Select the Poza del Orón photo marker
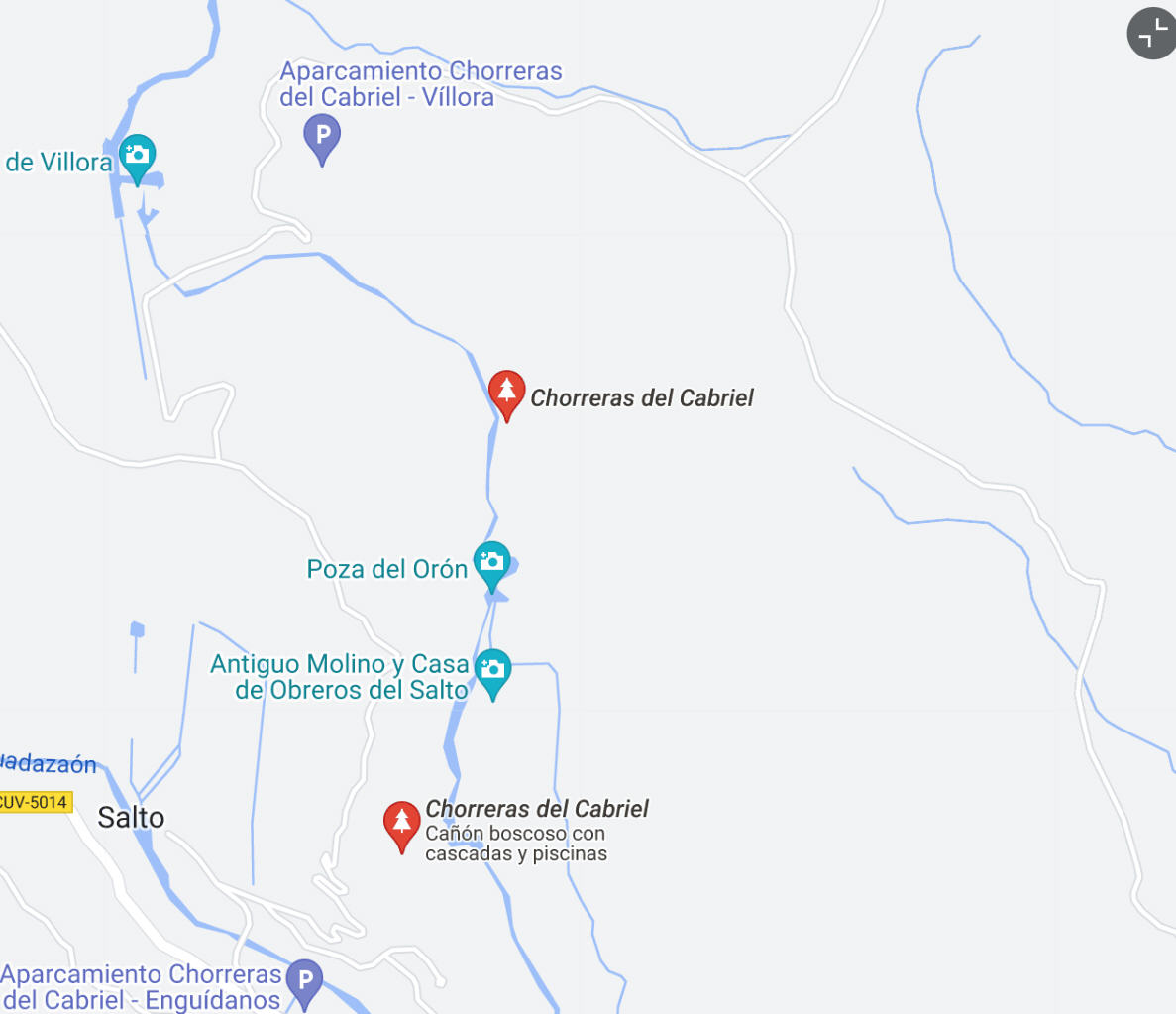1176x1014 pixels. click(491, 564)
